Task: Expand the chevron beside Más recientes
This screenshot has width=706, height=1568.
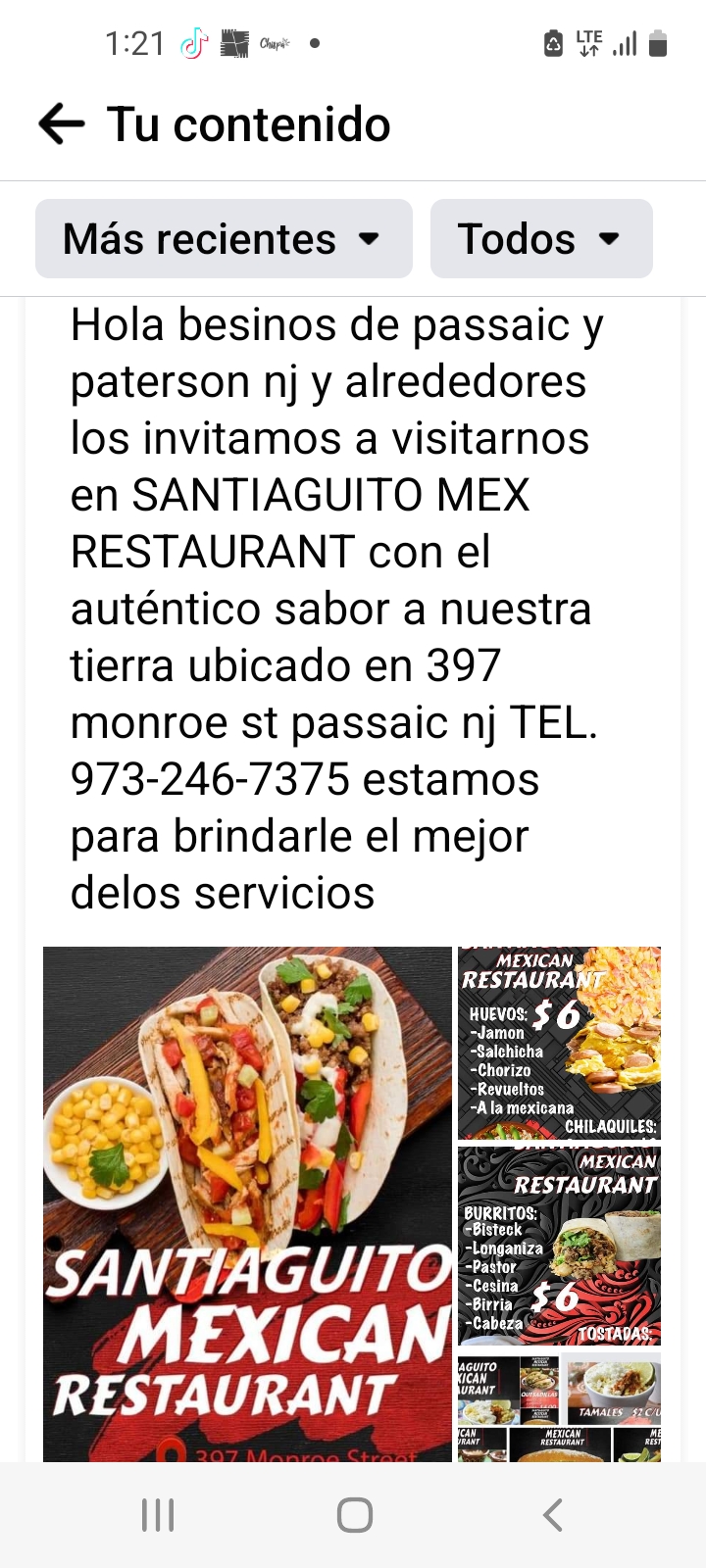Action: pos(371,238)
